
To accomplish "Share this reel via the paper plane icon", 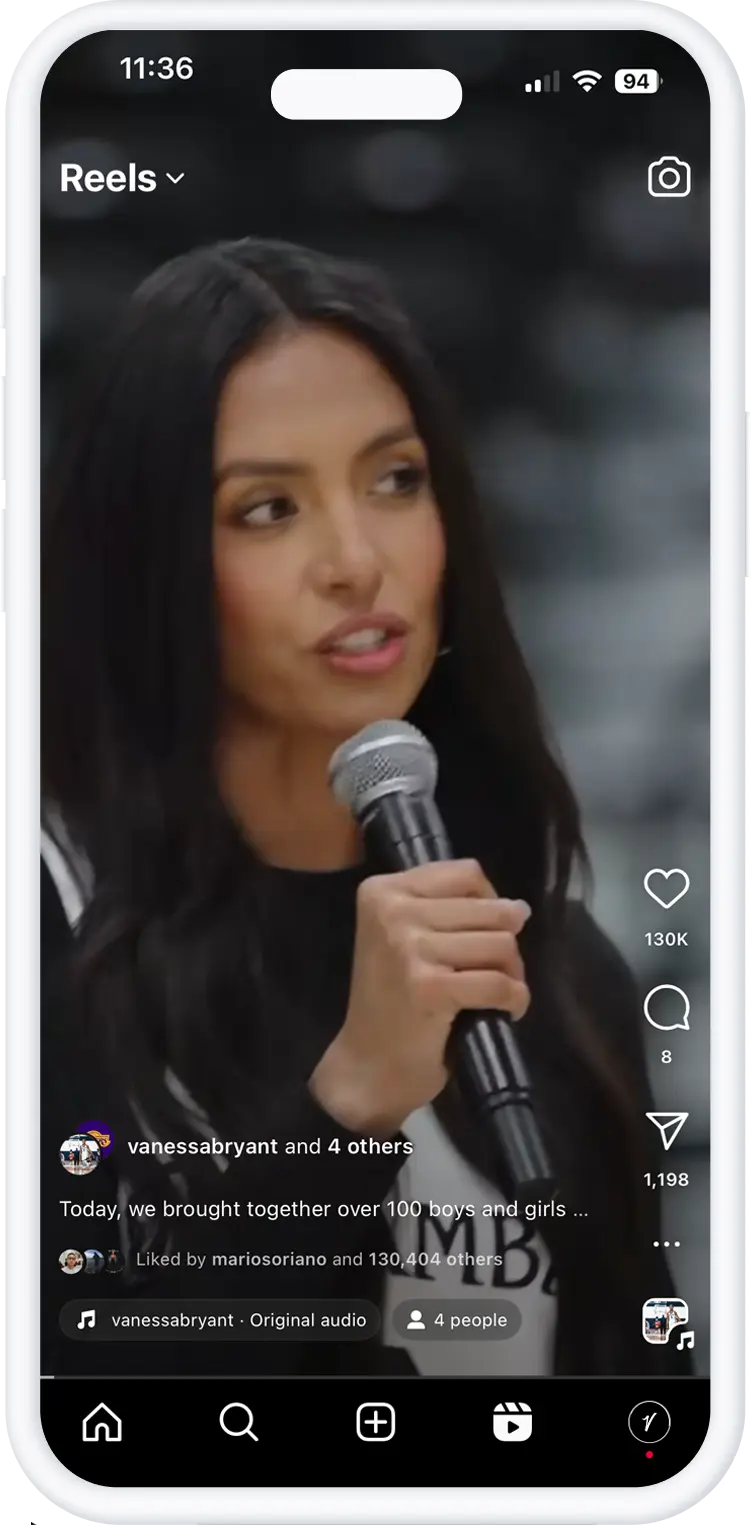I will click(666, 1131).
